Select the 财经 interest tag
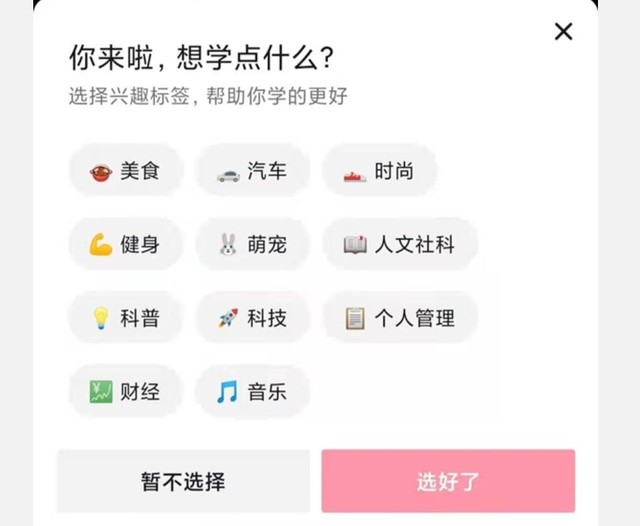Image resolution: width=640 pixels, height=526 pixels. click(x=125, y=391)
